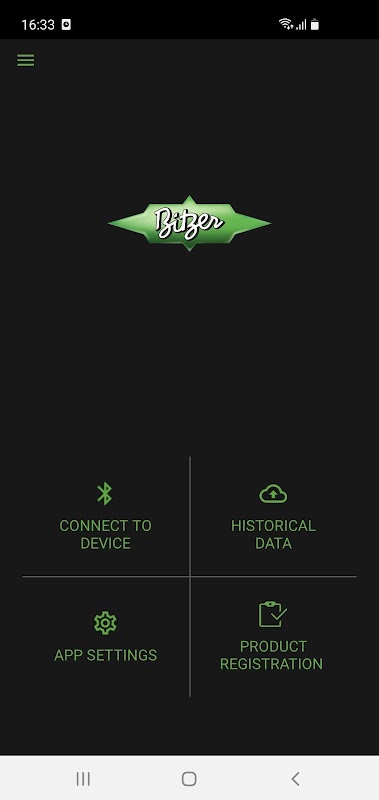Go to the home screen
379x800 pixels.
pyautogui.click(x=189, y=779)
